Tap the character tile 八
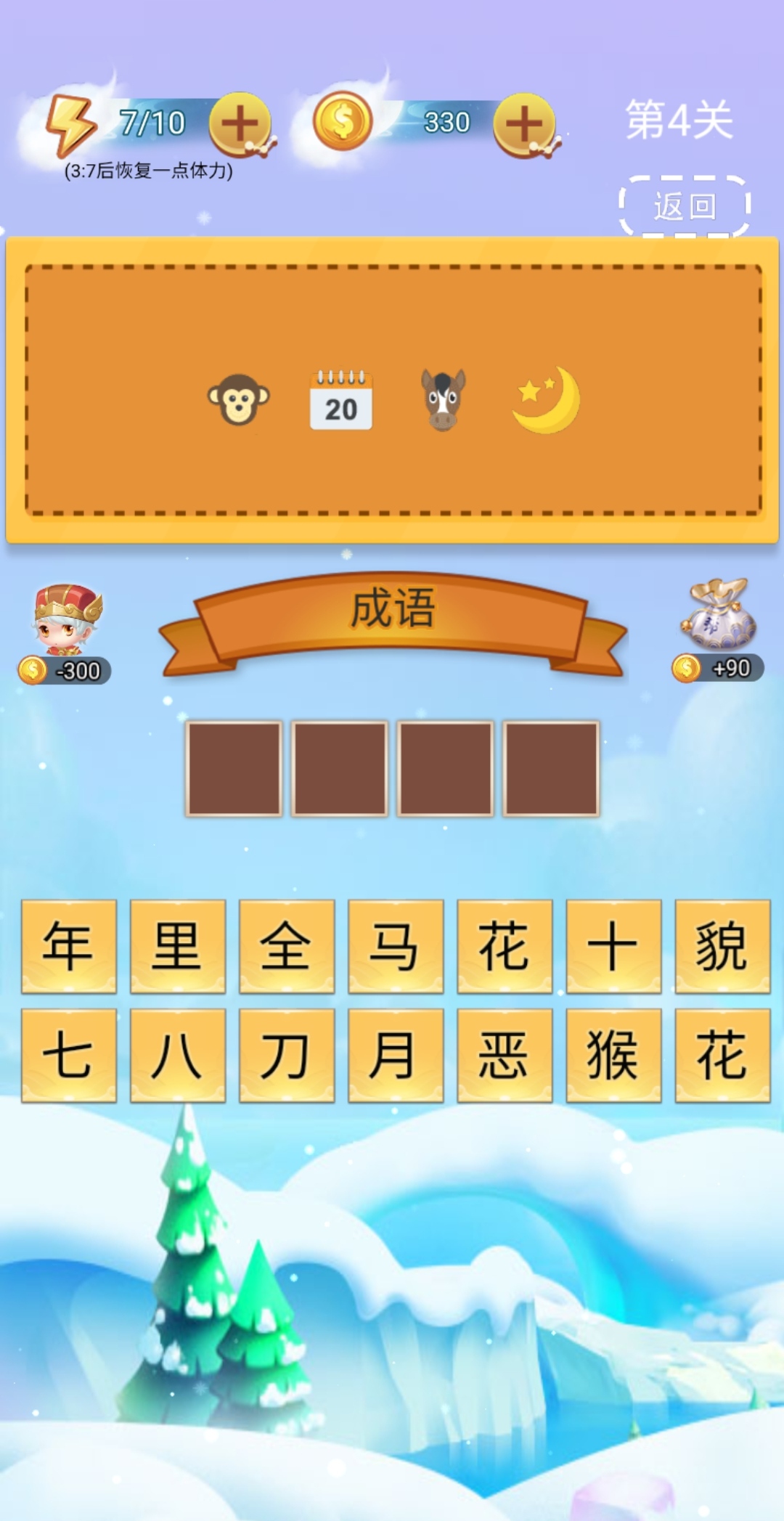The image size is (784, 1521). [x=178, y=1055]
